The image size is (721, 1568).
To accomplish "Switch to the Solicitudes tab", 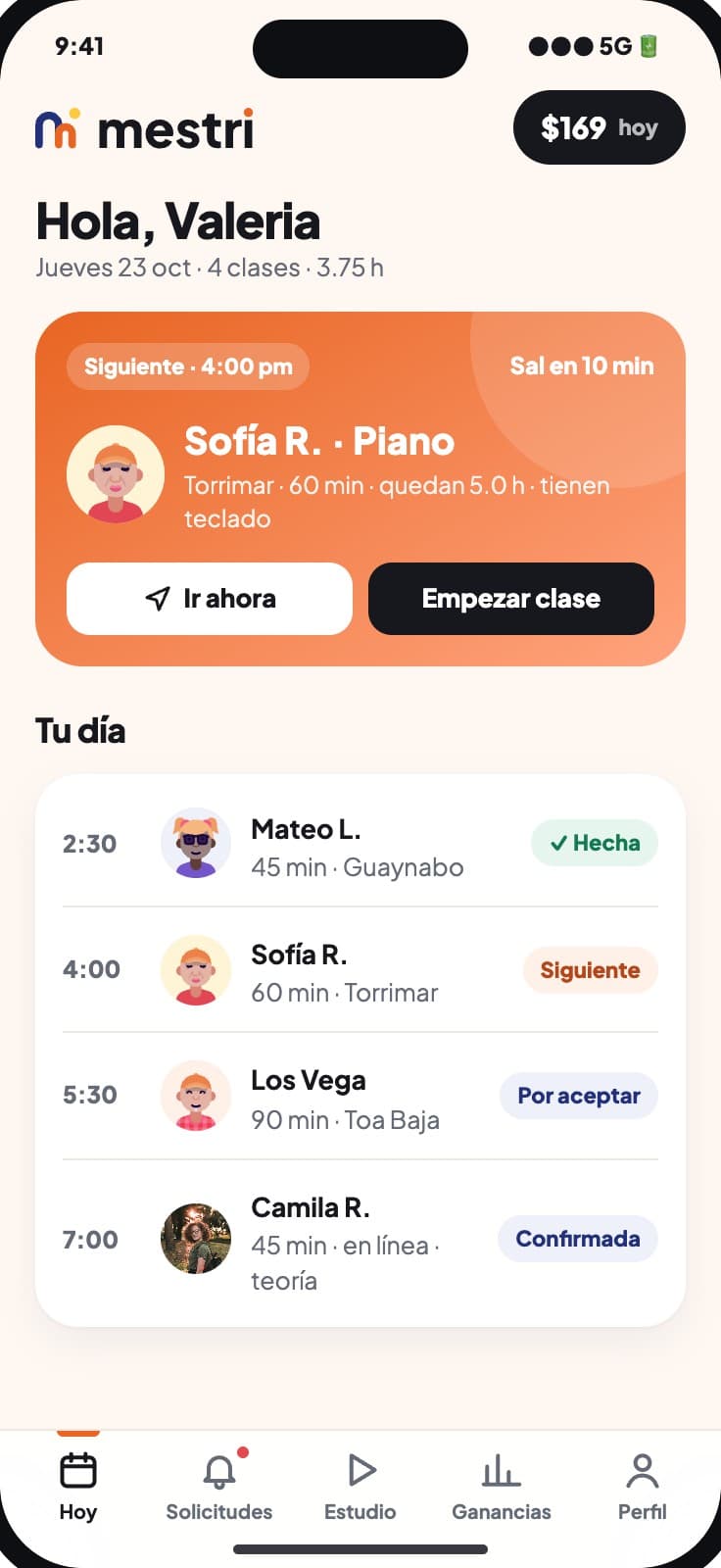I will click(x=219, y=1486).
